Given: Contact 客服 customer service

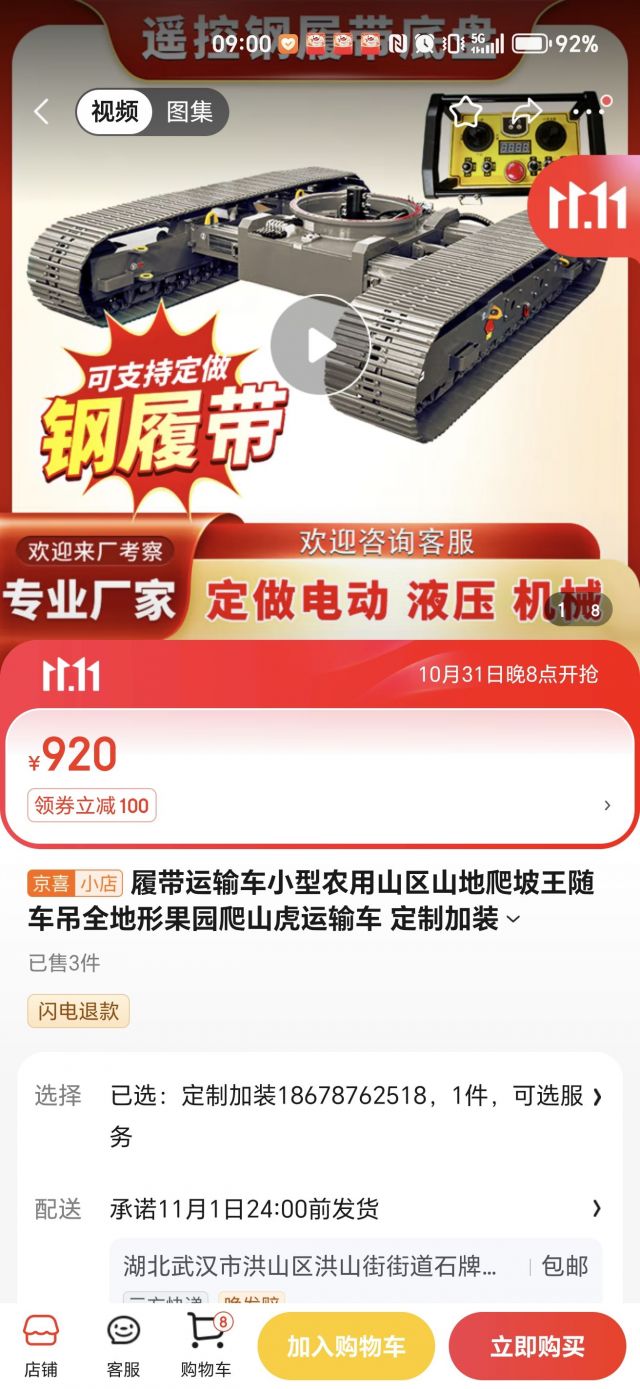Looking at the screenshot, I should [123, 1345].
